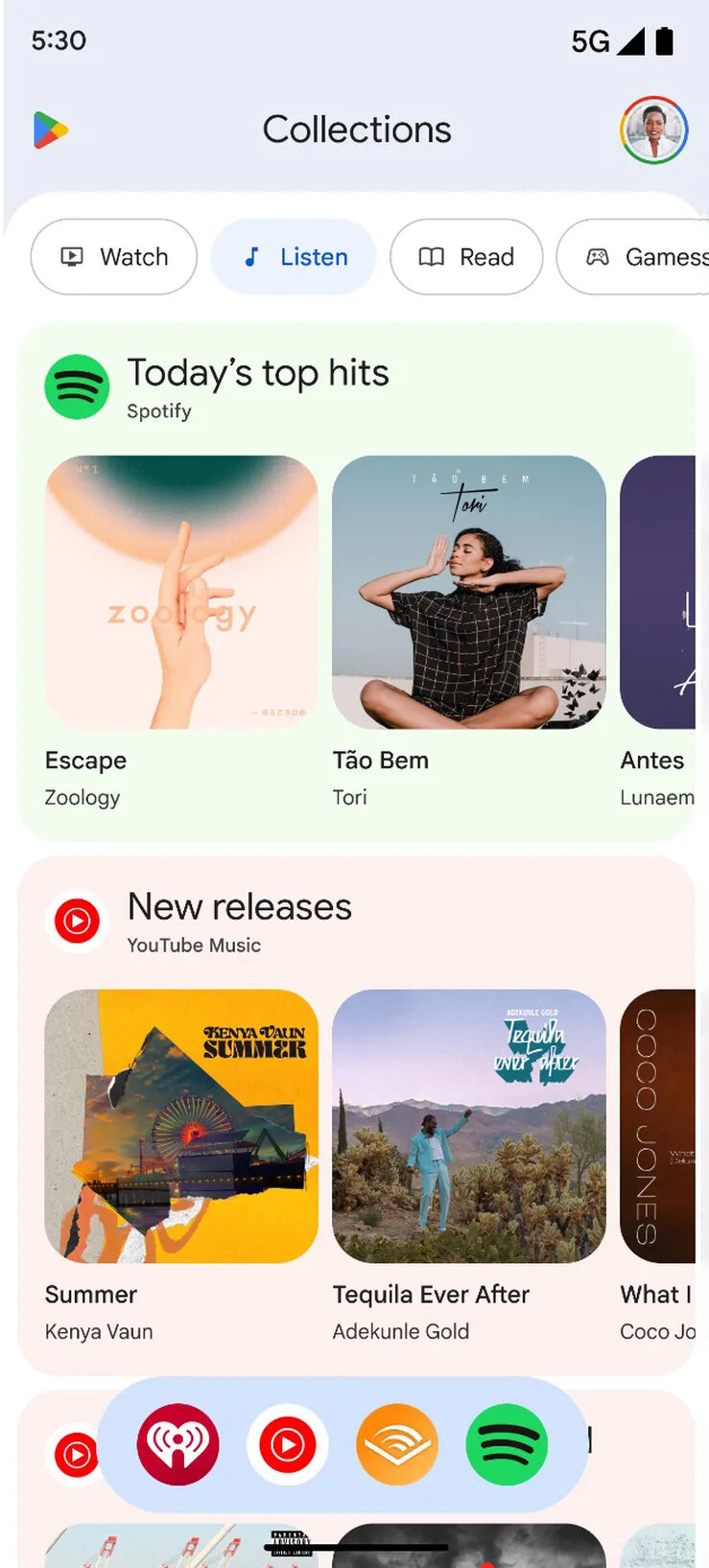Tap the Spotify icon in the floating bar
The image size is (709, 1568).
point(507,1444)
